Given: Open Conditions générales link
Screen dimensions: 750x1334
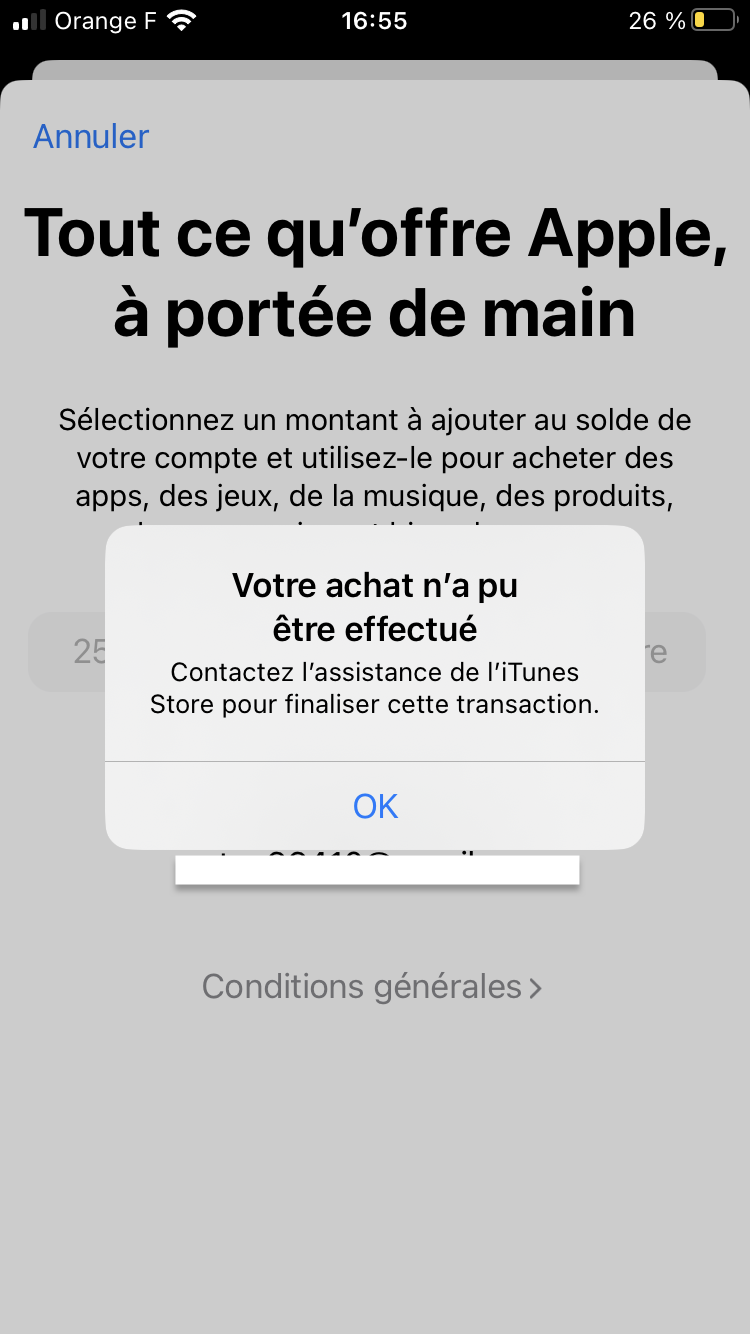Looking at the screenshot, I should click(372, 987).
